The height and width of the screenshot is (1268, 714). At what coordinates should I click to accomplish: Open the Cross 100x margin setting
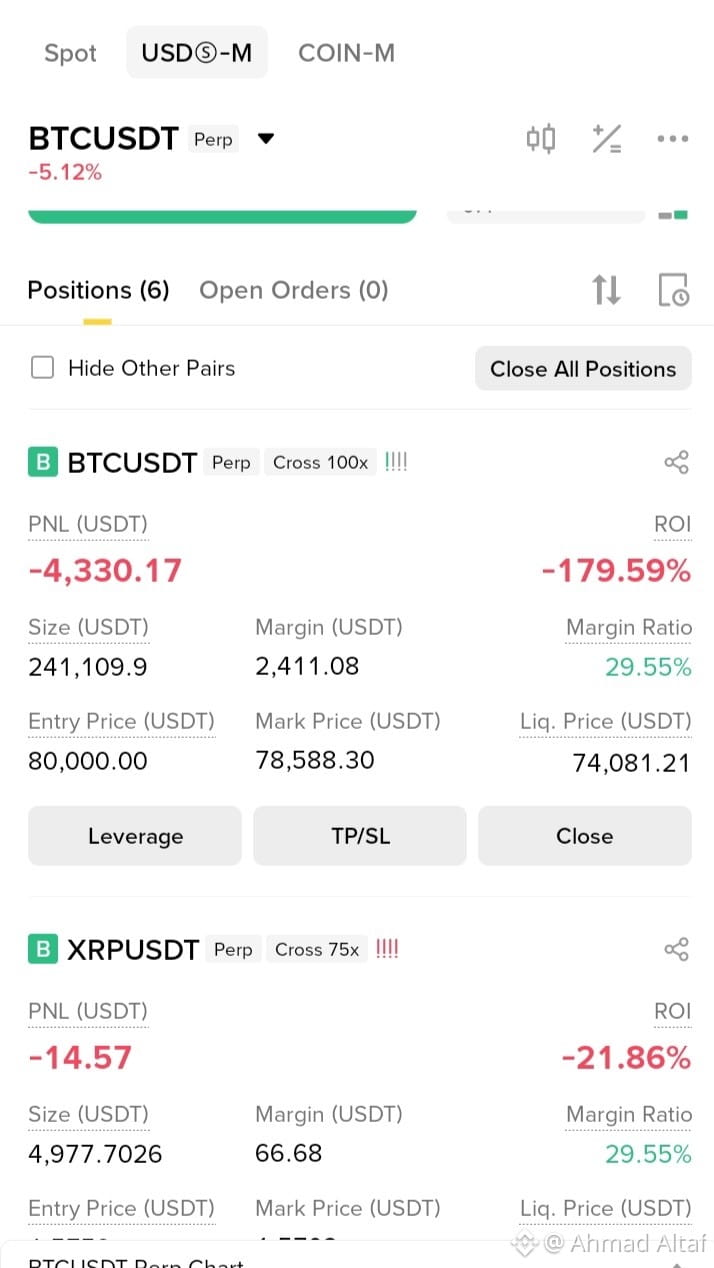coord(320,463)
